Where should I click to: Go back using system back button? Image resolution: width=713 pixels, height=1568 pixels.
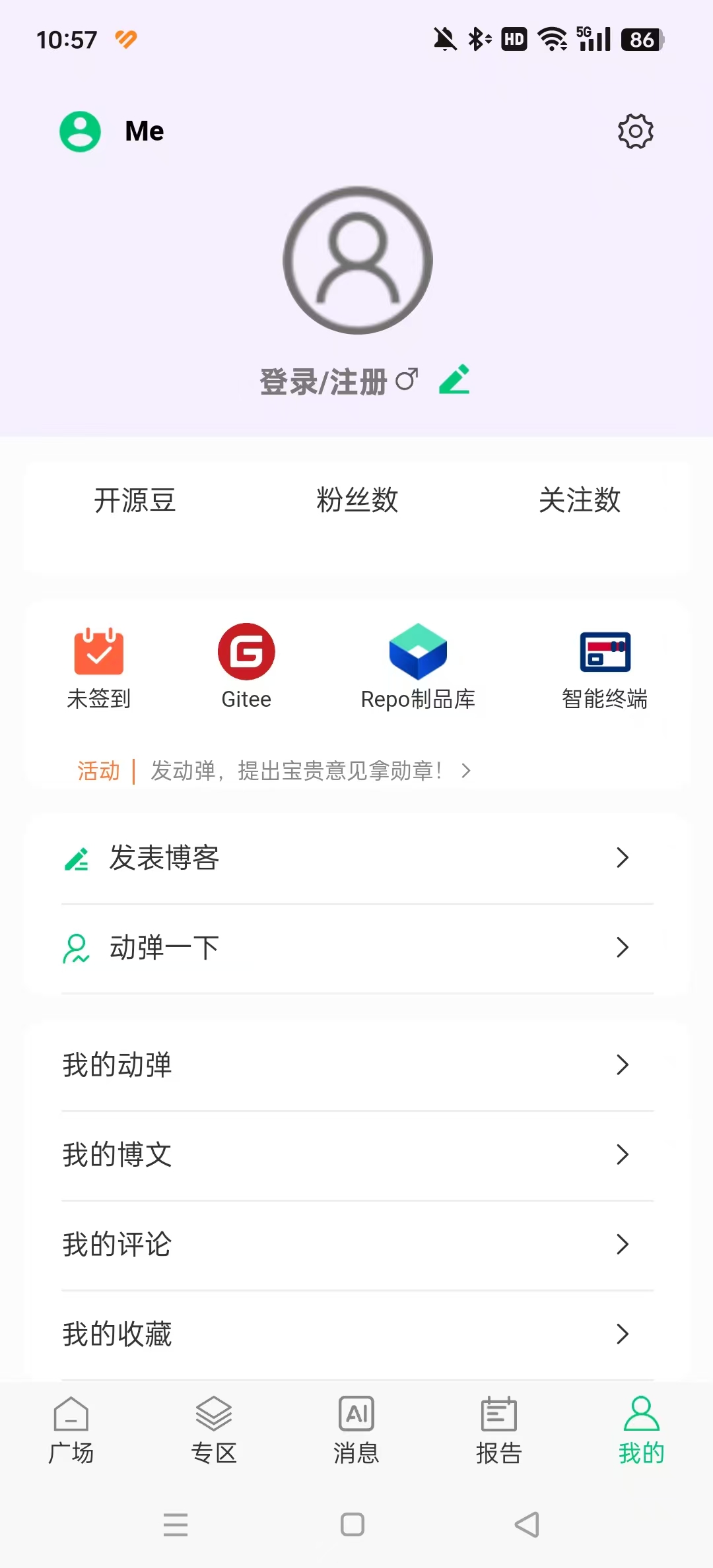[x=527, y=1524]
